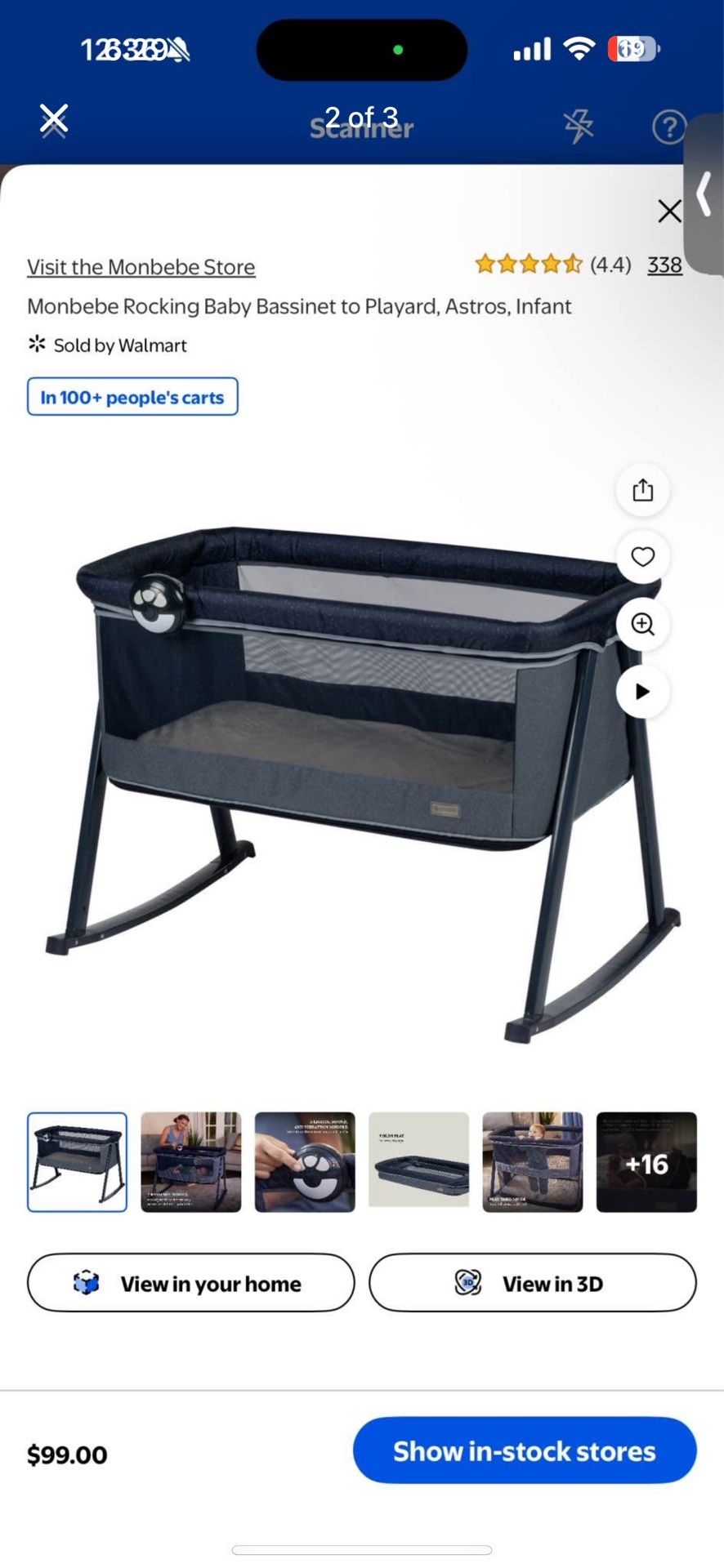The width and height of the screenshot is (724, 1568).
Task: Tap Show in-stock stores button
Action: [525, 1450]
